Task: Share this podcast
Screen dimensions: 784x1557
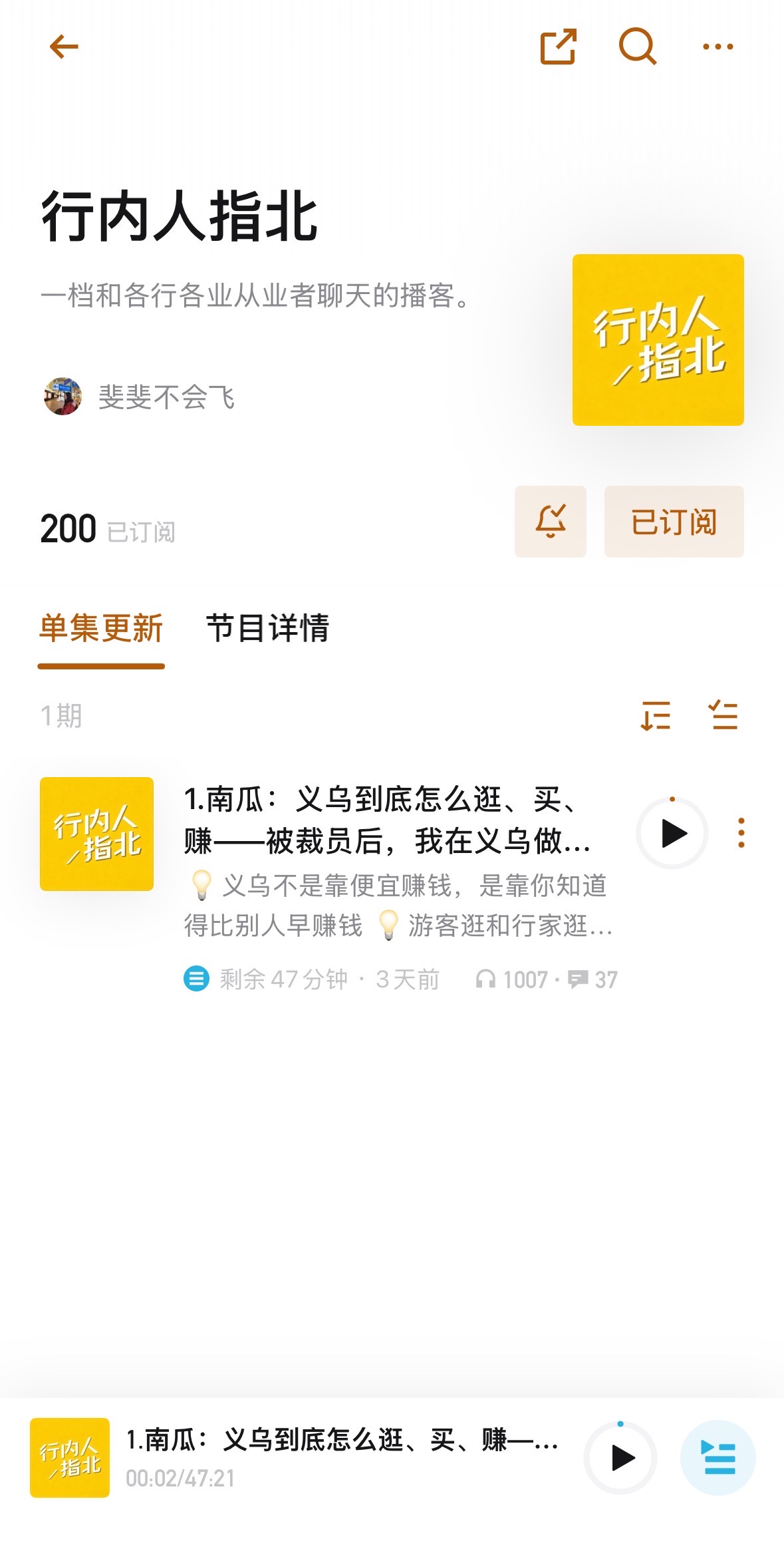Action: [558, 47]
